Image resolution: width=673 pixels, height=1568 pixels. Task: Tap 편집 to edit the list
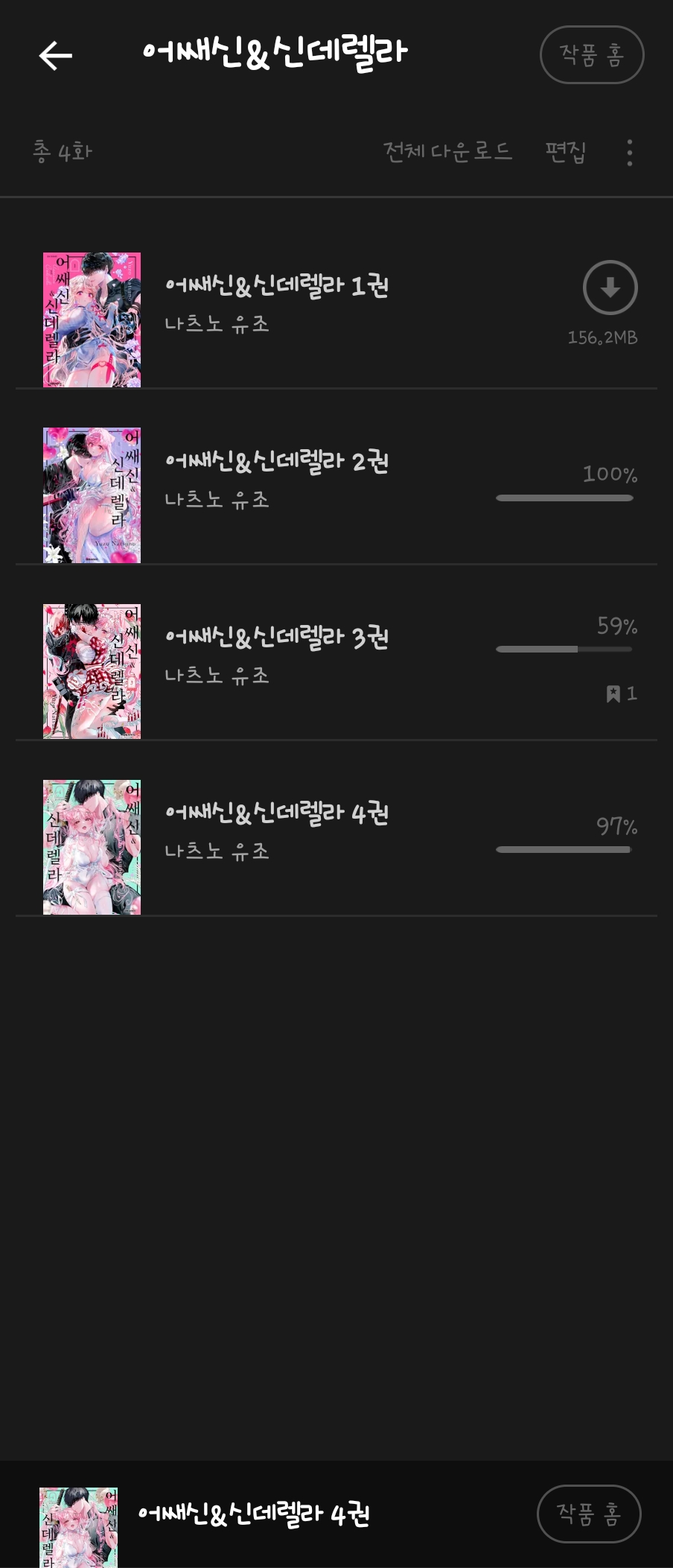pos(565,152)
